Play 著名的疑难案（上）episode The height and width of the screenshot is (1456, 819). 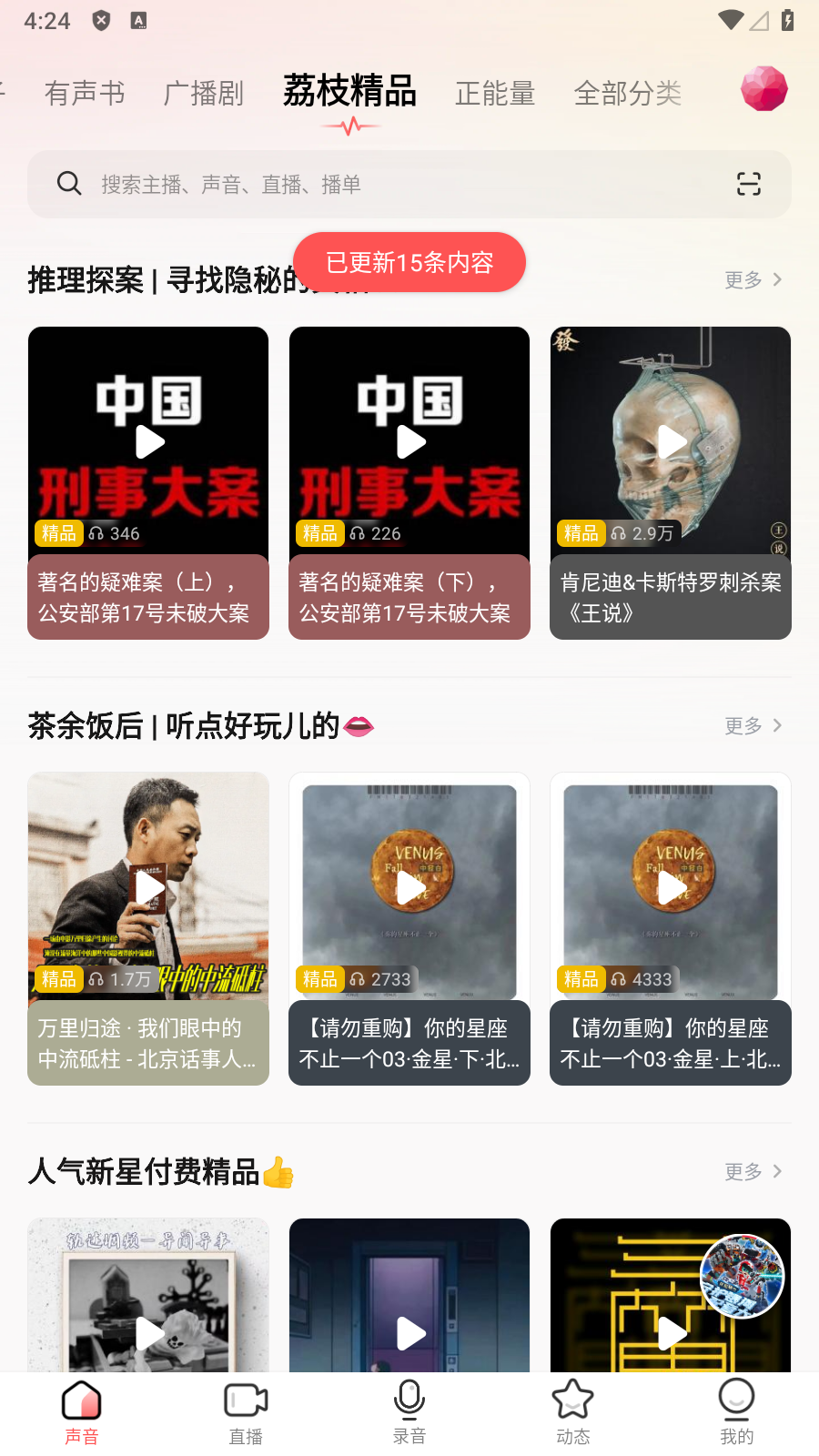click(x=149, y=443)
